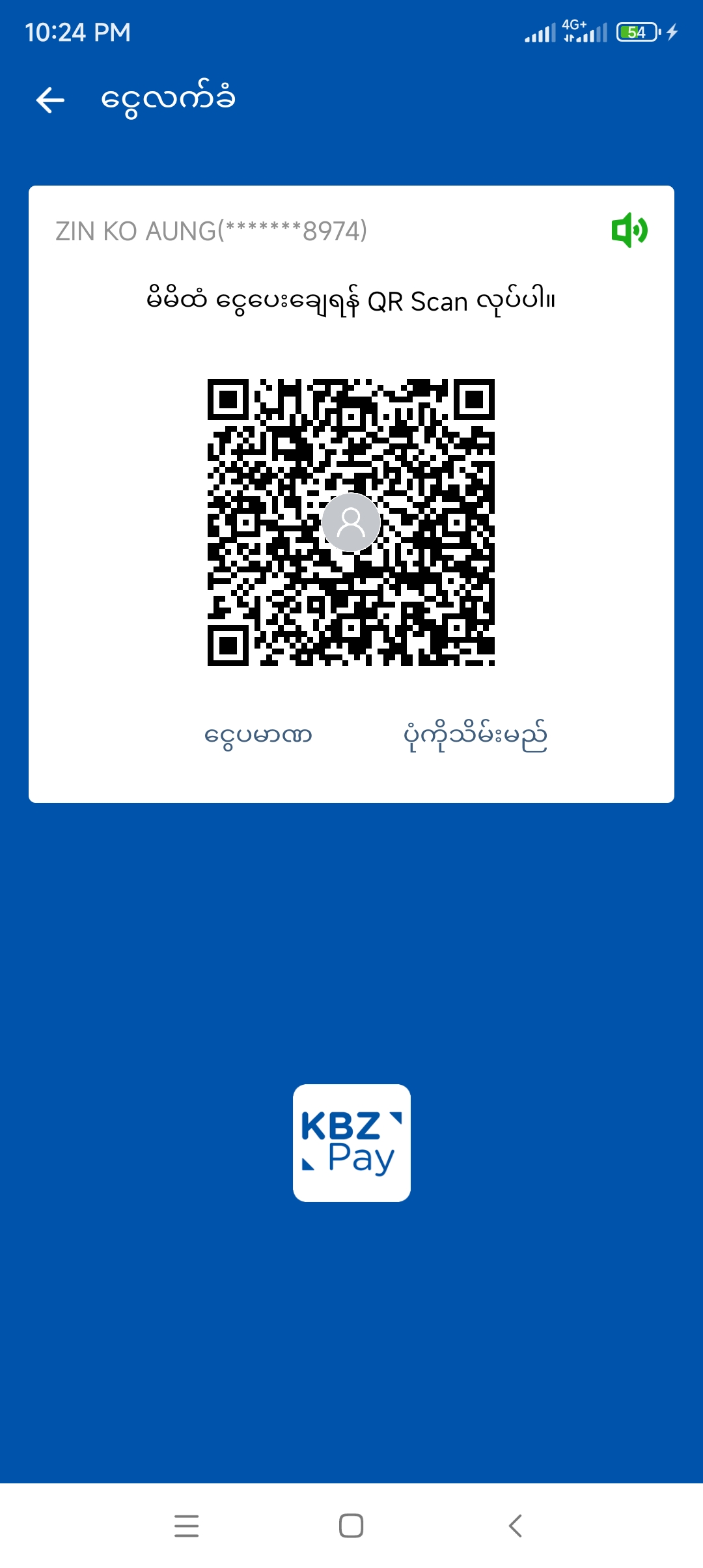703x1568 pixels.
Task: Toggle the green speaker sound icon
Action: (629, 230)
